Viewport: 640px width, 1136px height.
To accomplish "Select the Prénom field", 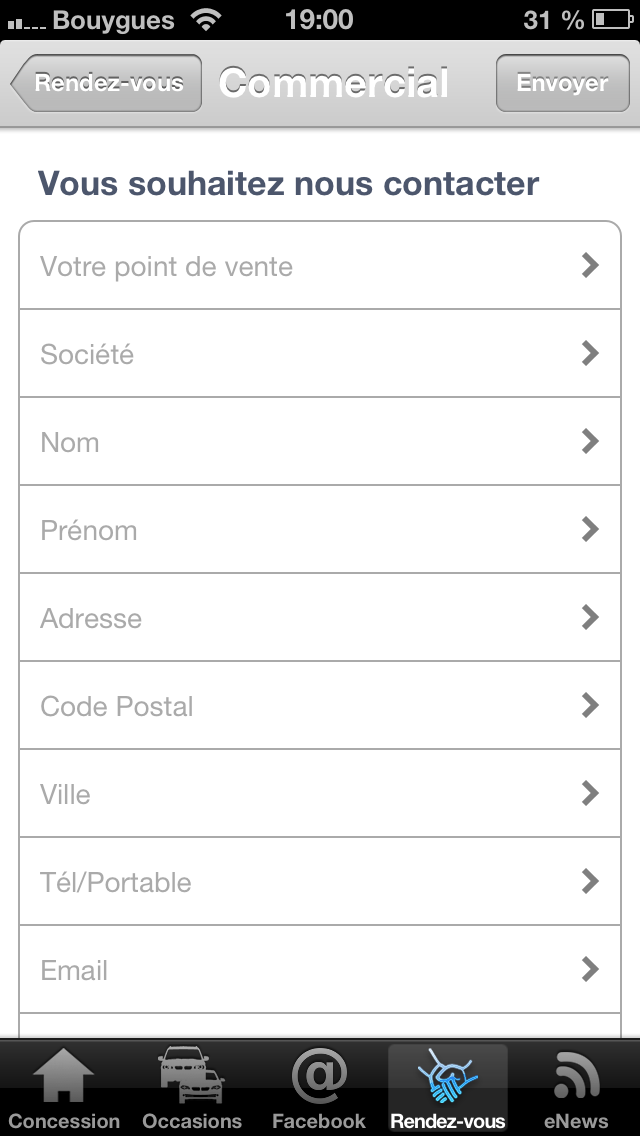I will click(x=320, y=530).
